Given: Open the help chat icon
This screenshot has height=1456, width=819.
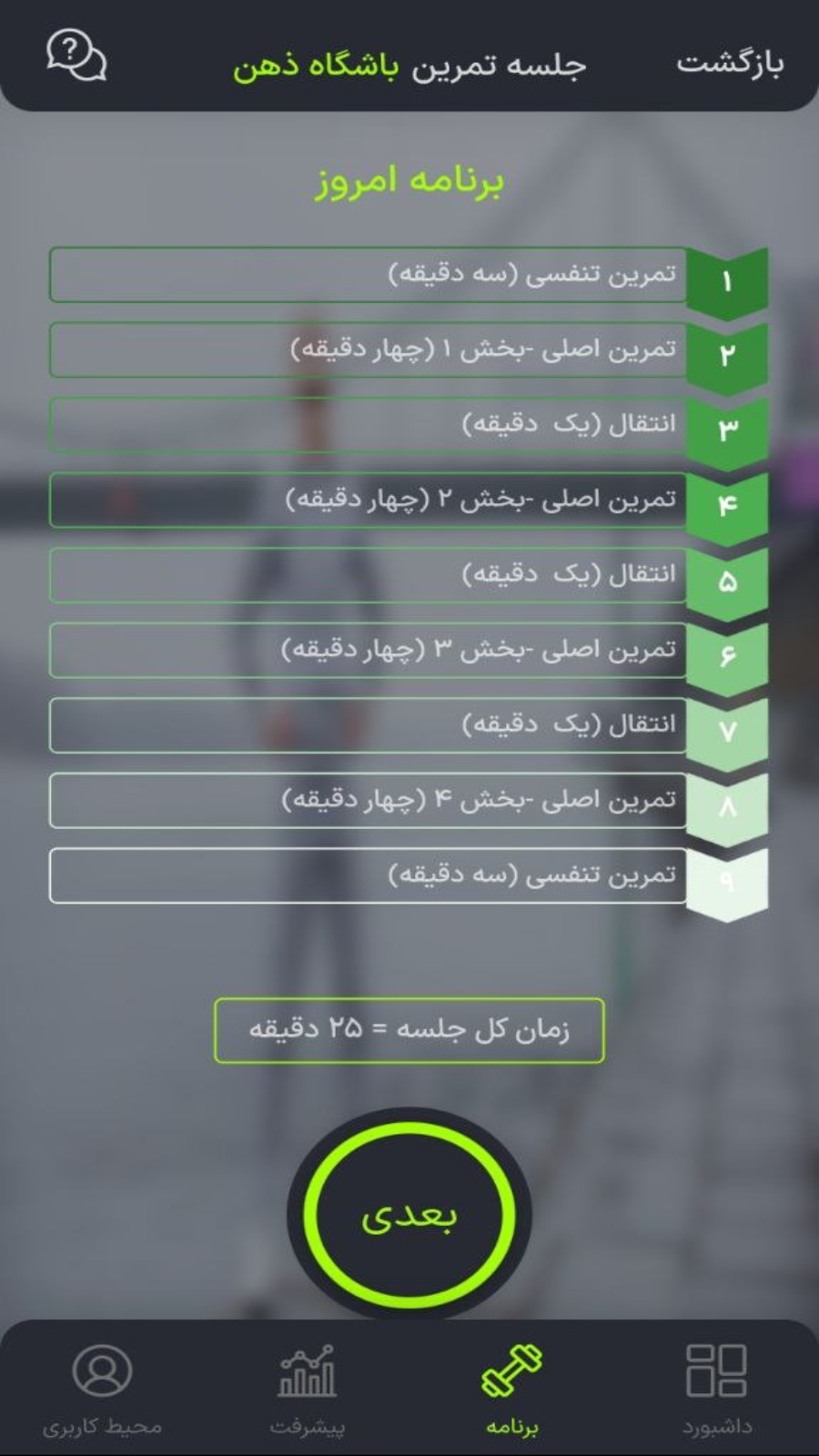Looking at the screenshot, I should tap(76, 56).
